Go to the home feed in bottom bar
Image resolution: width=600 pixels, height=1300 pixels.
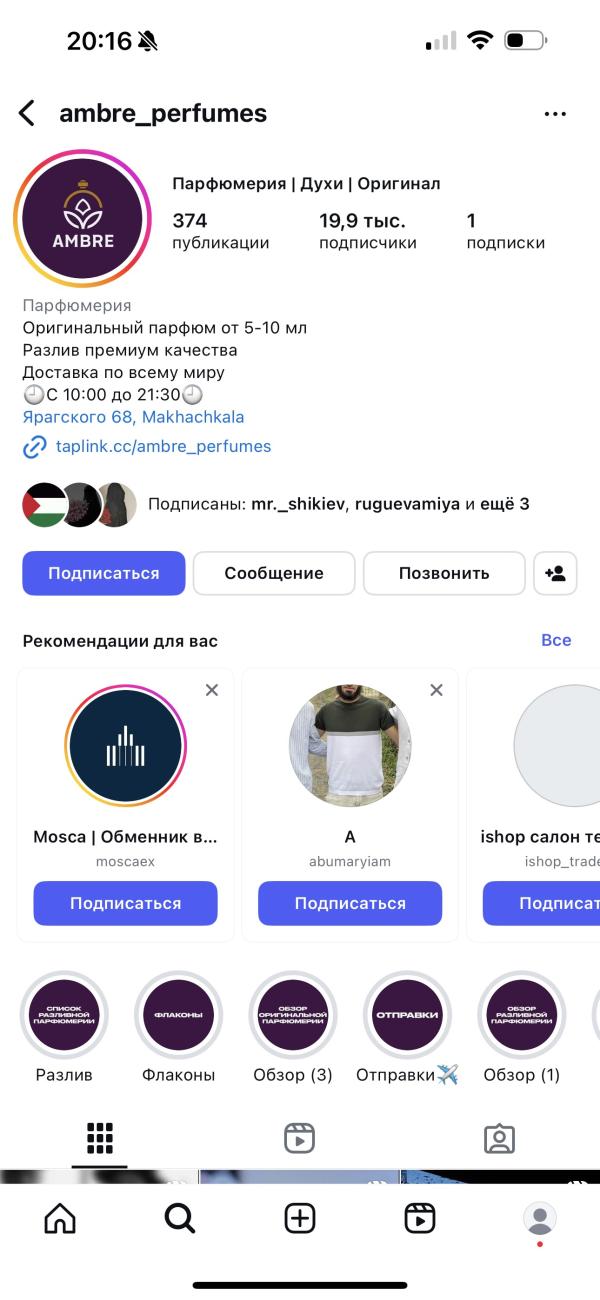pyautogui.click(x=60, y=1218)
